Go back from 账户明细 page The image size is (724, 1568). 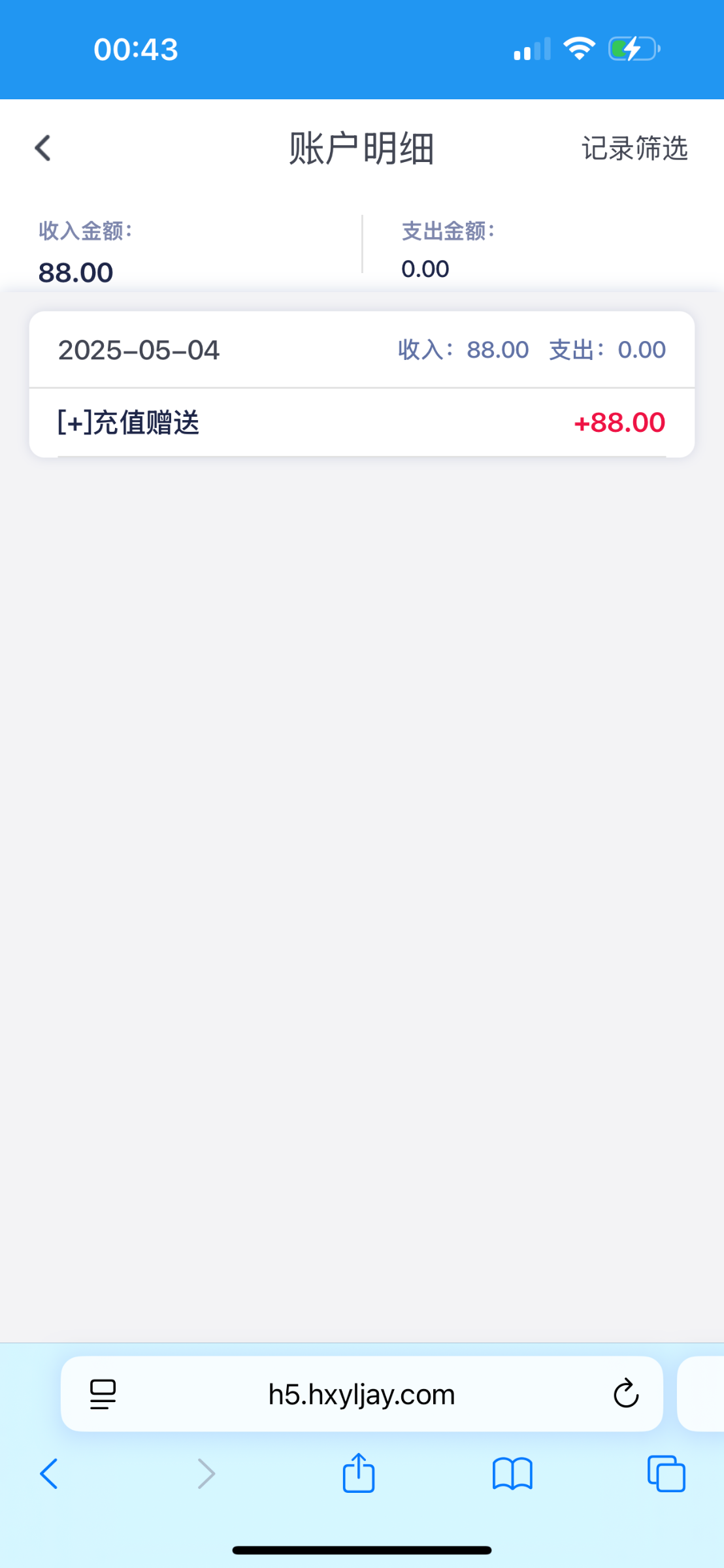point(43,148)
